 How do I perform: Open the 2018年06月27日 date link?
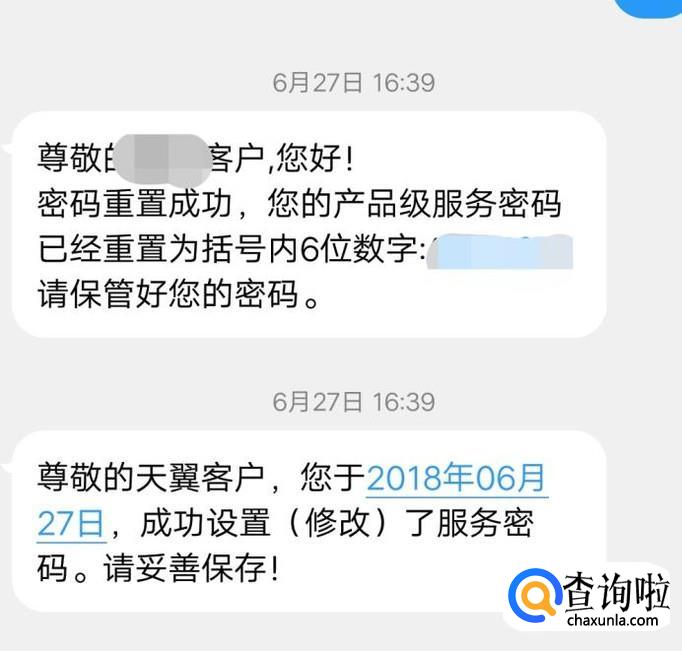pos(456,478)
